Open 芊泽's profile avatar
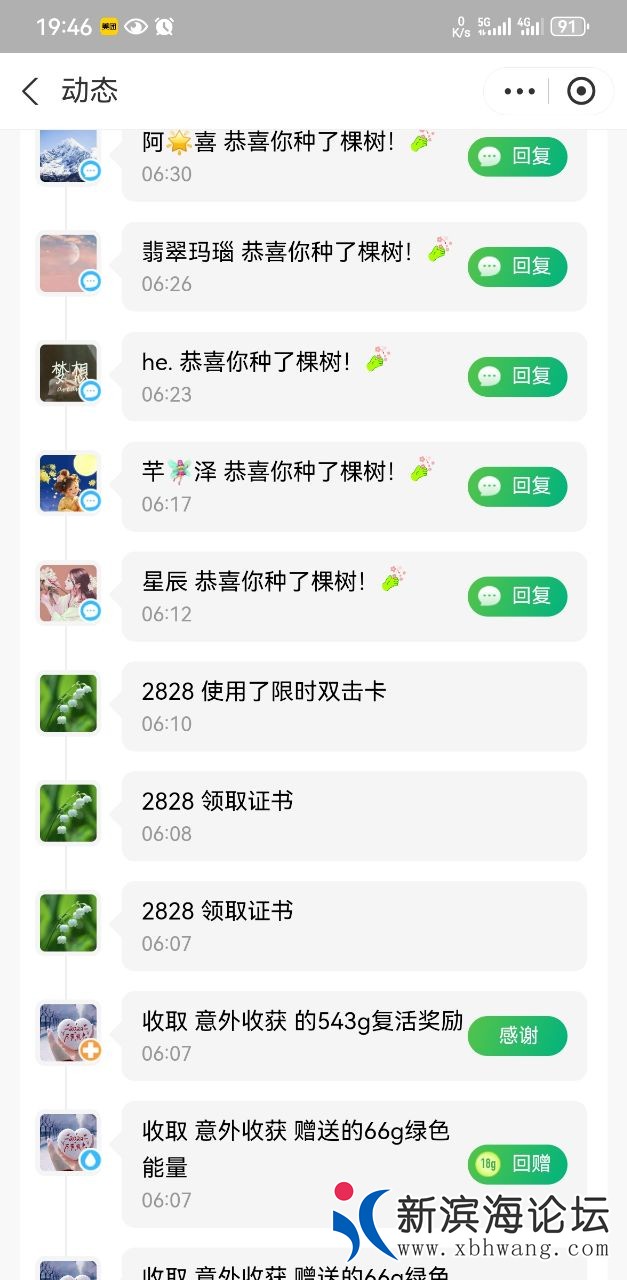The width and height of the screenshot is (627, 1280). tap(68, 483)
